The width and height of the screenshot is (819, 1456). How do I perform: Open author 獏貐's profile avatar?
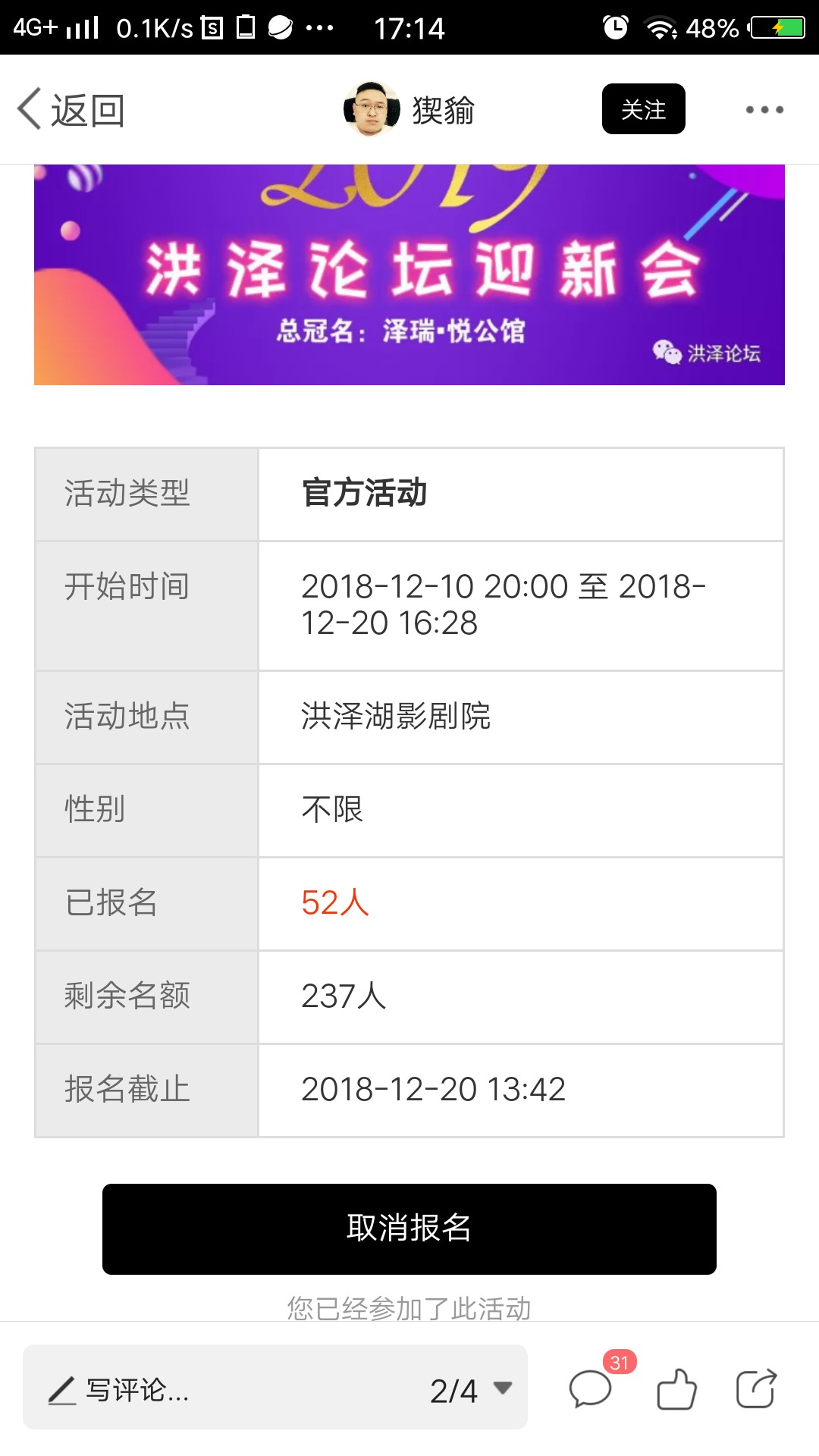[x=372, y=109]
